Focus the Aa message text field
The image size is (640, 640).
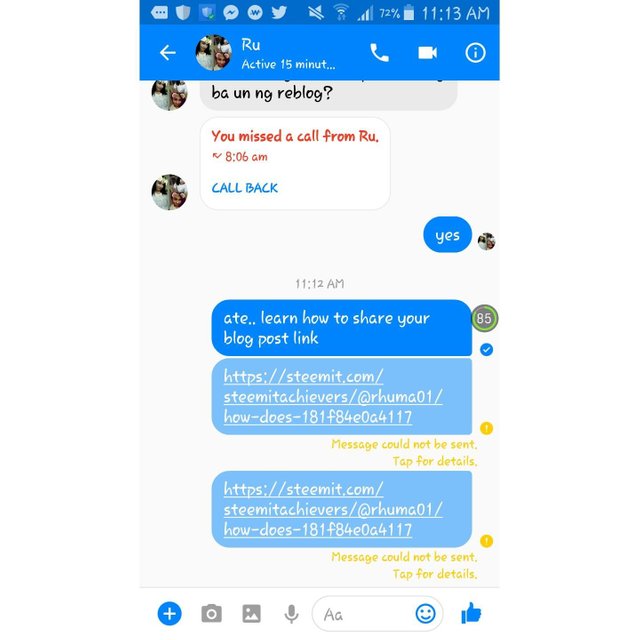[x=360, y=613]
